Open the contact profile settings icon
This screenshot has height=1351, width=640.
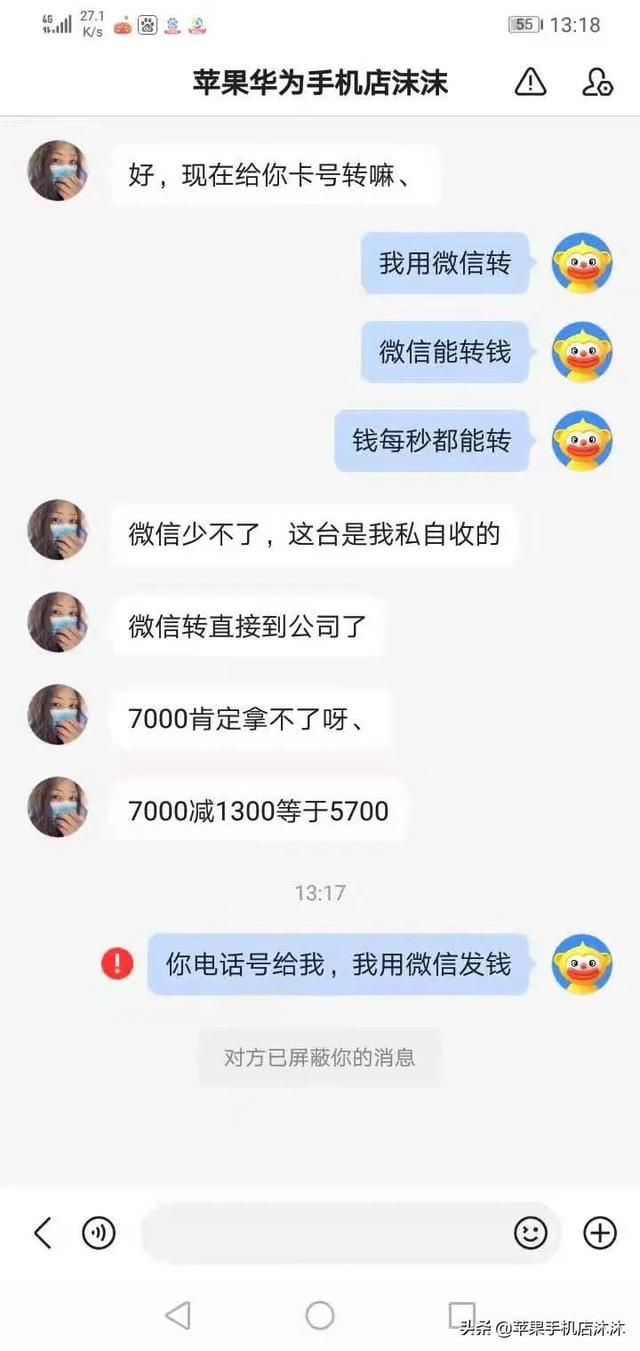597,82
